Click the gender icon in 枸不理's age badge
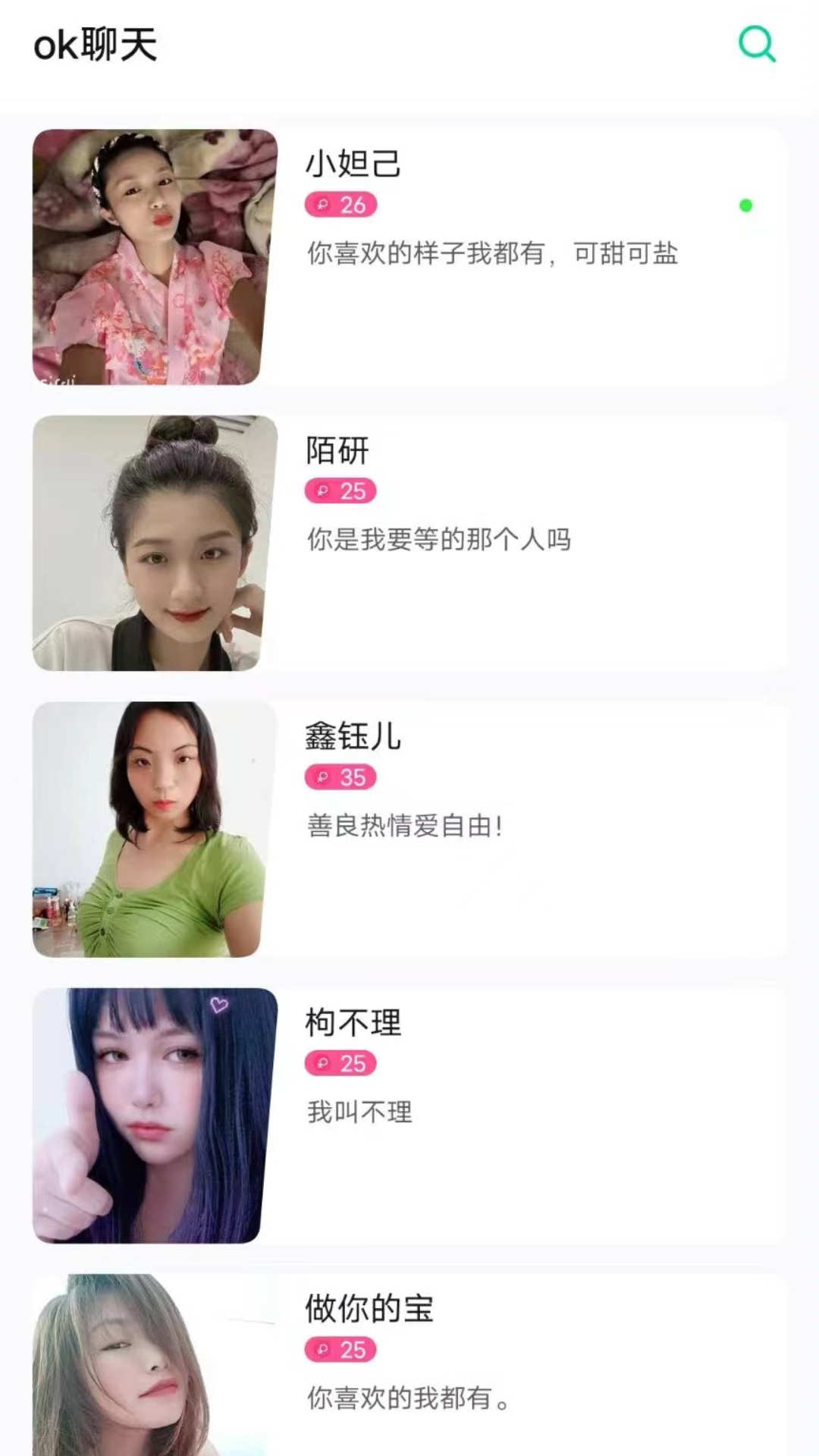The width and height of the screenshot is (819, 1456). coord(323,1063)
